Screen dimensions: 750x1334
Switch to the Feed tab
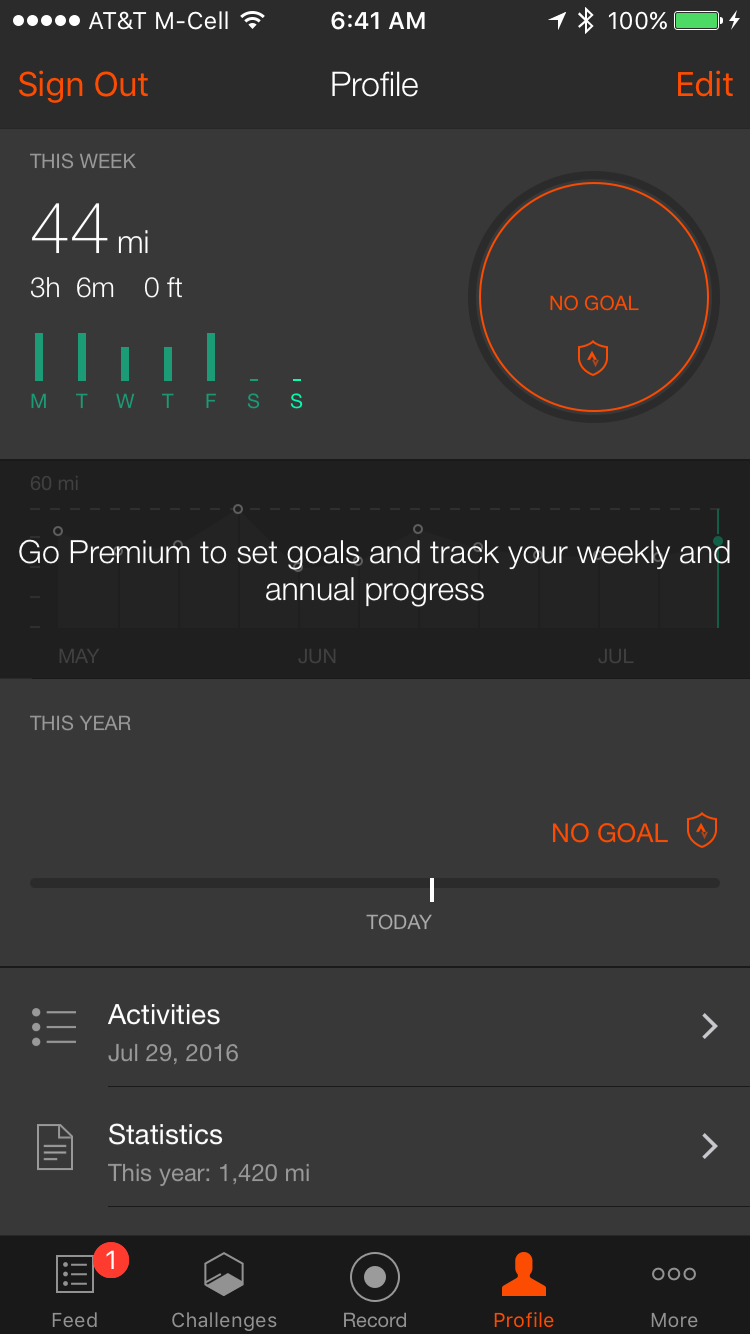[75, 1286]
